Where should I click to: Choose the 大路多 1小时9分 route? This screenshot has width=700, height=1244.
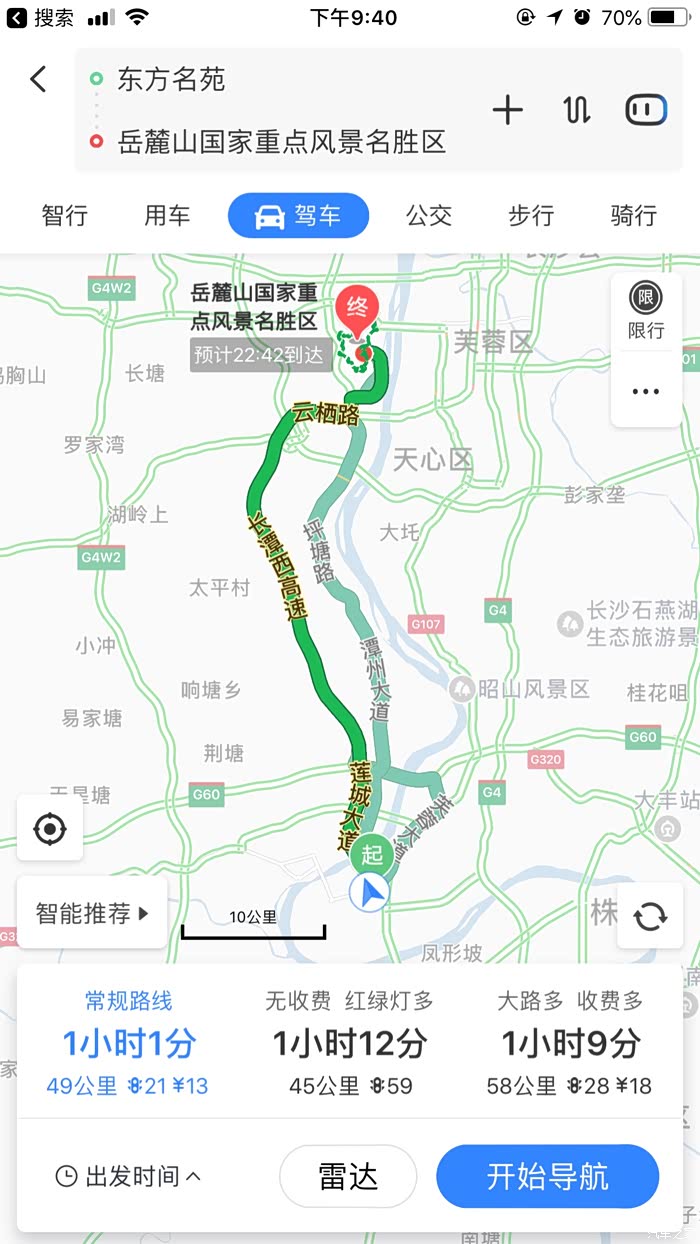570,1043
